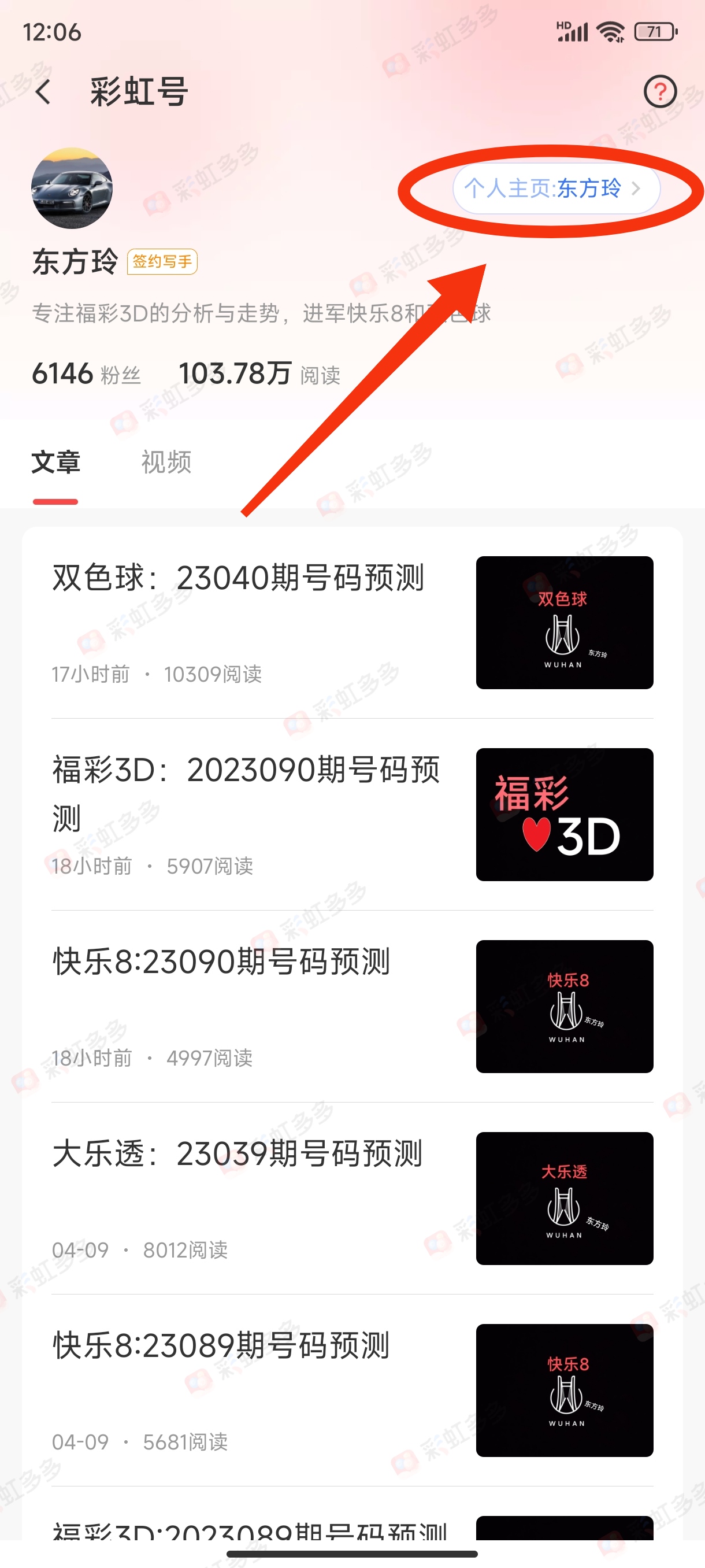View 大乐透:23039期号码预测 article

[x=238, y=1153]
